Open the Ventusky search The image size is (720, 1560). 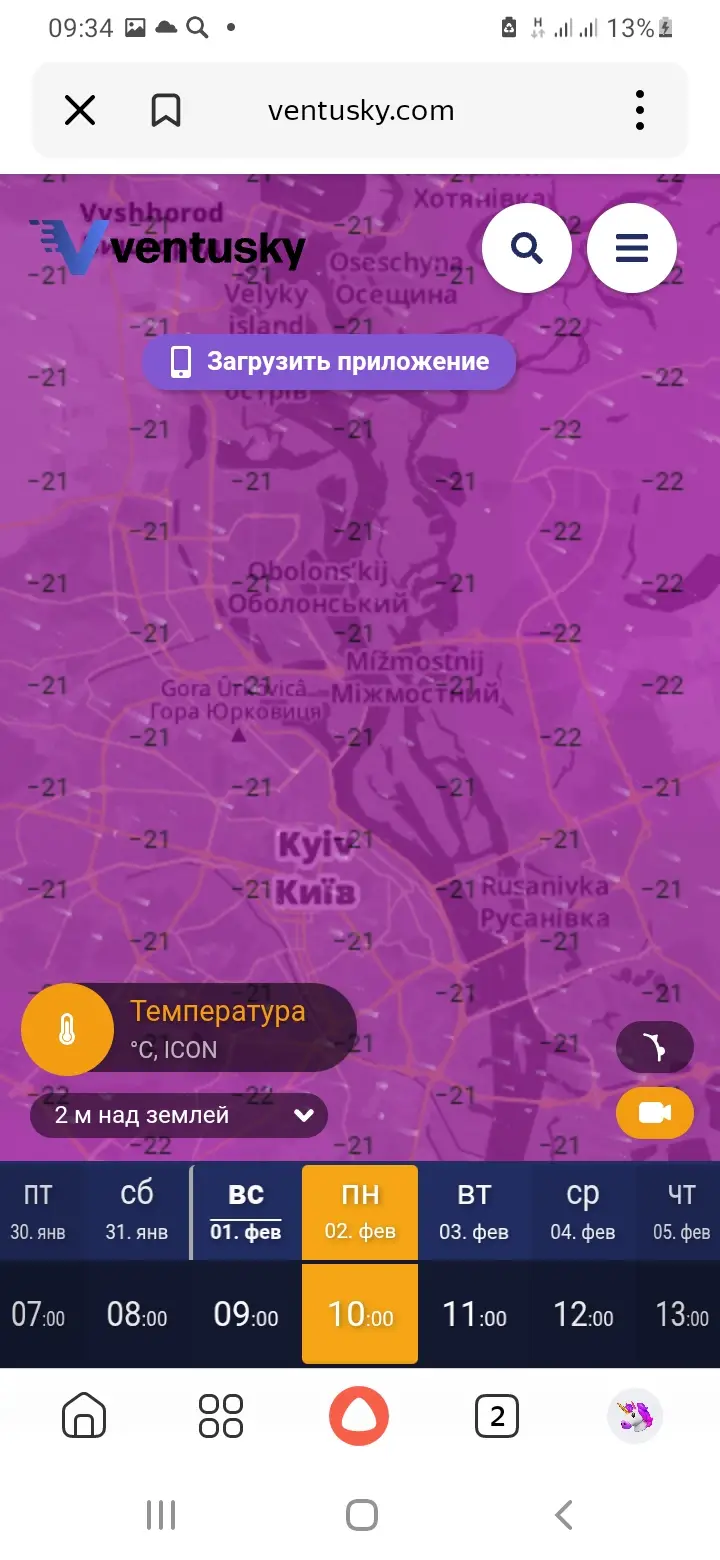click(526, 248)
